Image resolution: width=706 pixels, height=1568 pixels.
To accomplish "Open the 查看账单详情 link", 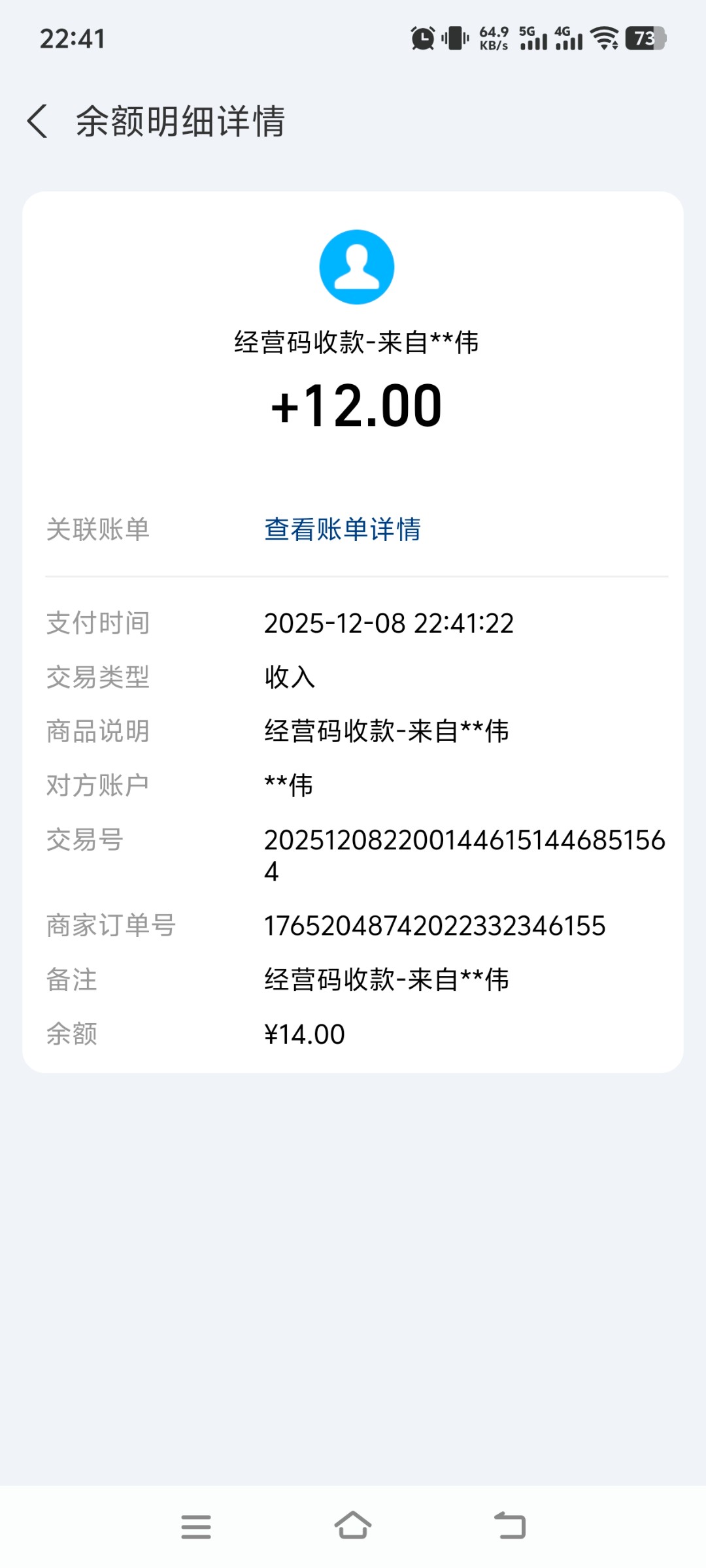I will coord(343,529).
